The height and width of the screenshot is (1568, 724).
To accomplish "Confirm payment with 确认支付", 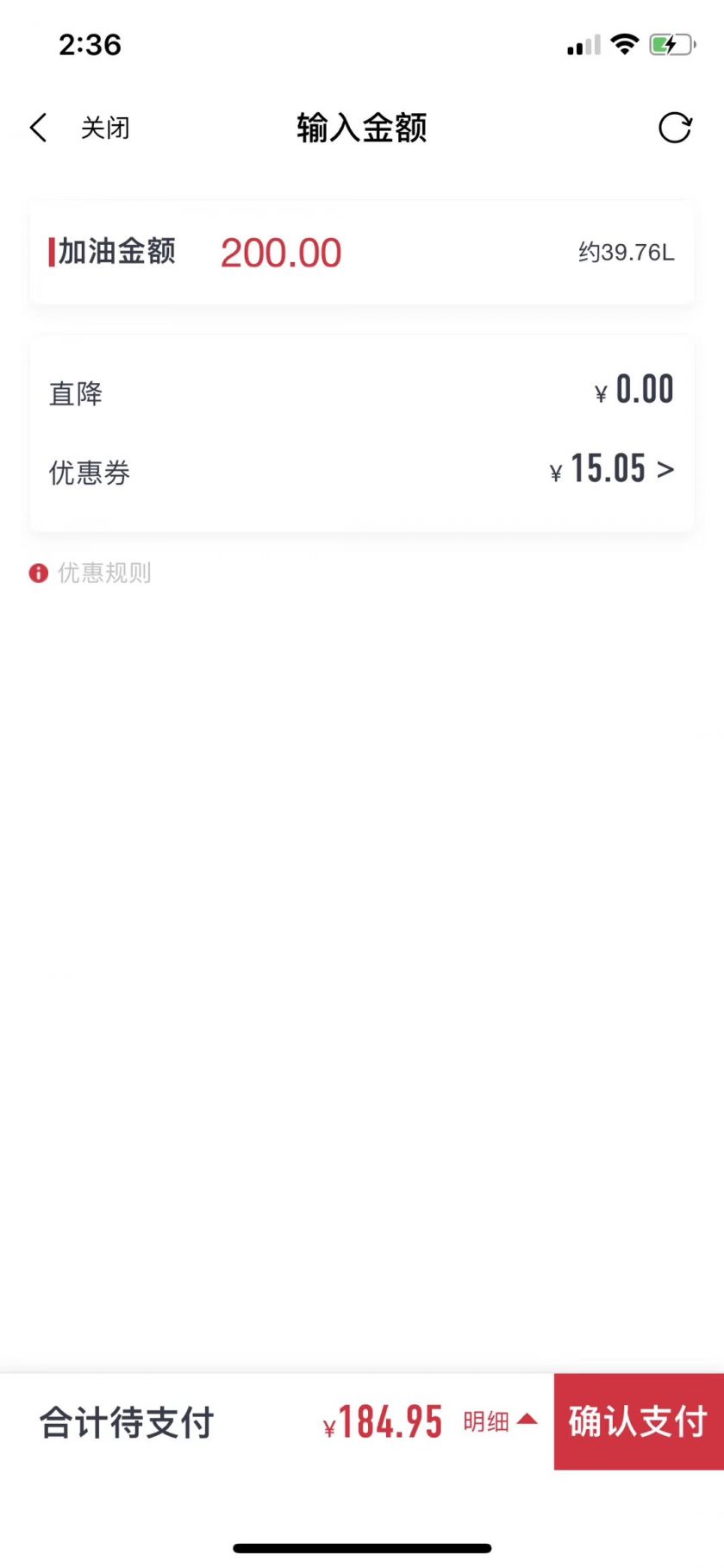I will pyautogui.click(x=638, y=1421).
